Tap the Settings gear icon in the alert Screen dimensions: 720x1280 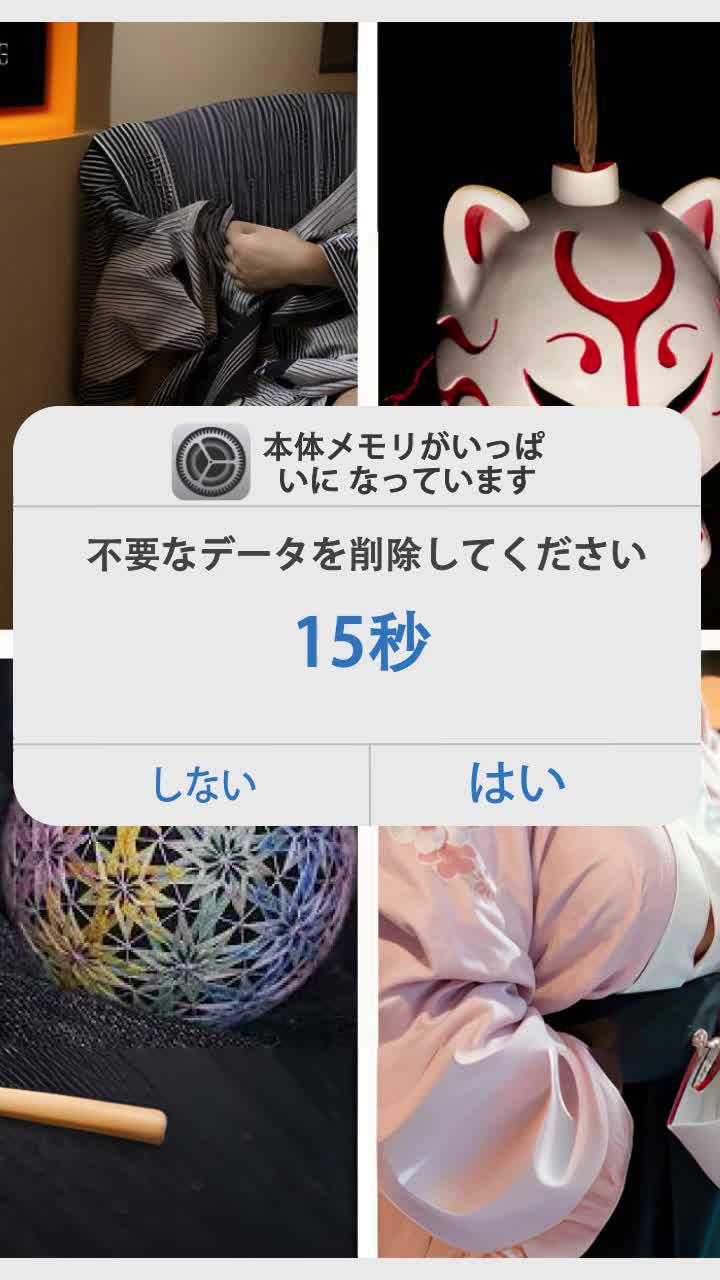210,460
